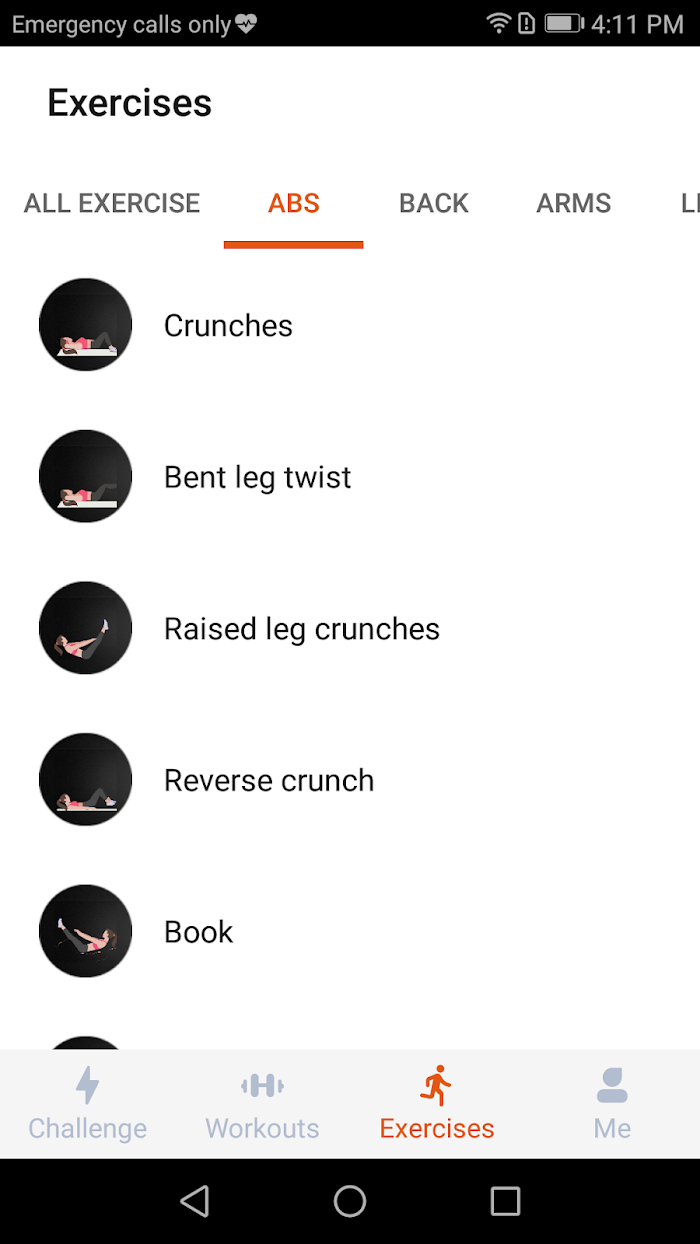This screenshot has height=1244, width=700.
Task: Open the Me profile tab
Action: [612, 1104]
